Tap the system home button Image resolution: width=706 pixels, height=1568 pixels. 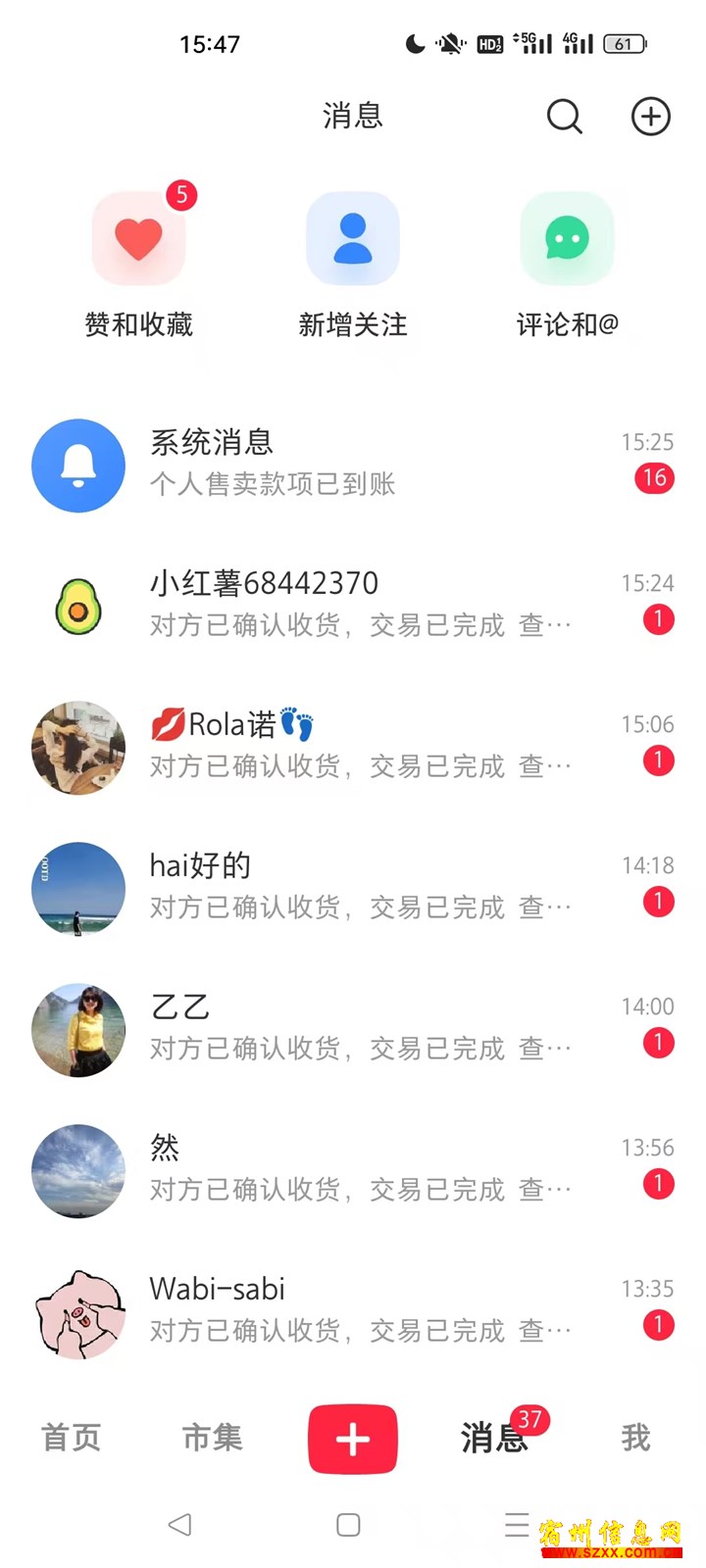(348, 1525)
